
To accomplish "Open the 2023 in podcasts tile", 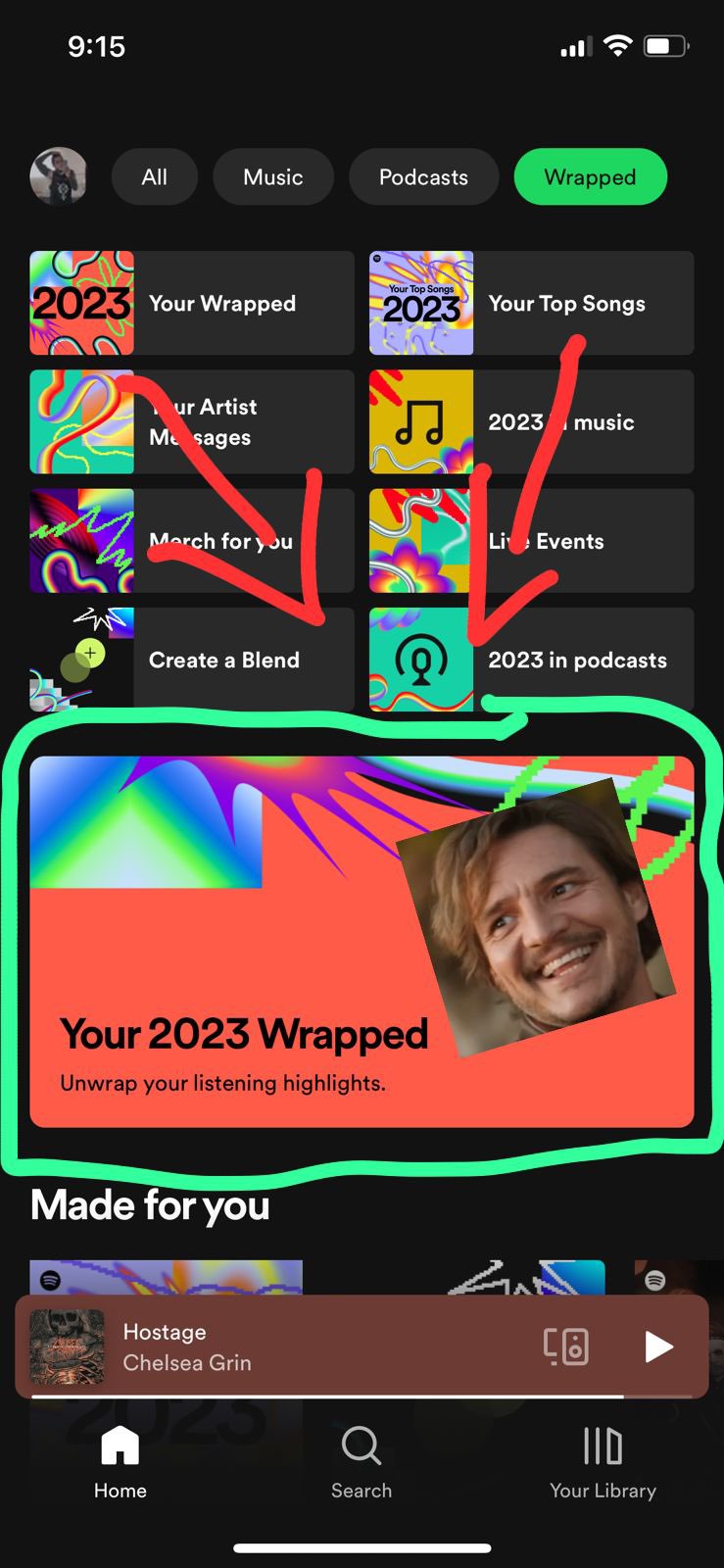I will [531, 660].
